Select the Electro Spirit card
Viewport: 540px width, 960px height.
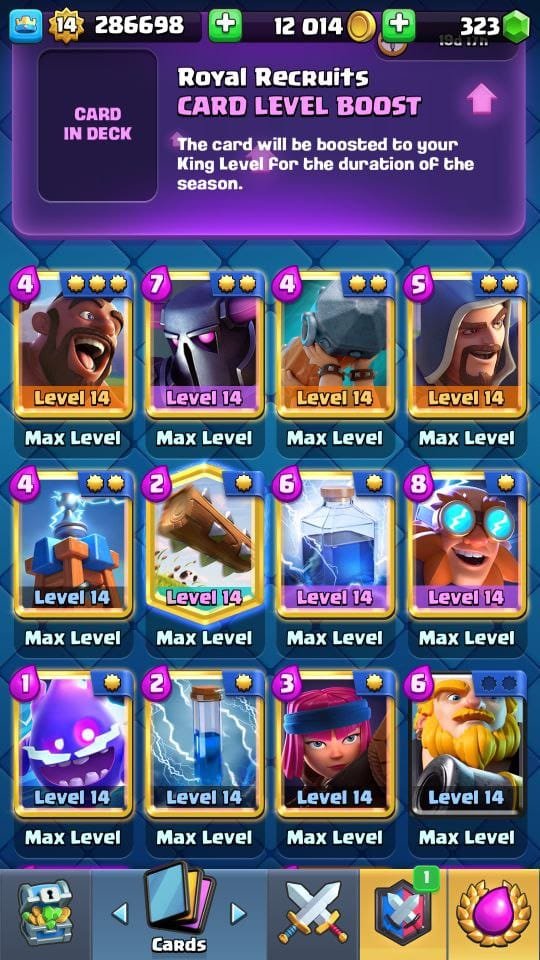[73, 744]
